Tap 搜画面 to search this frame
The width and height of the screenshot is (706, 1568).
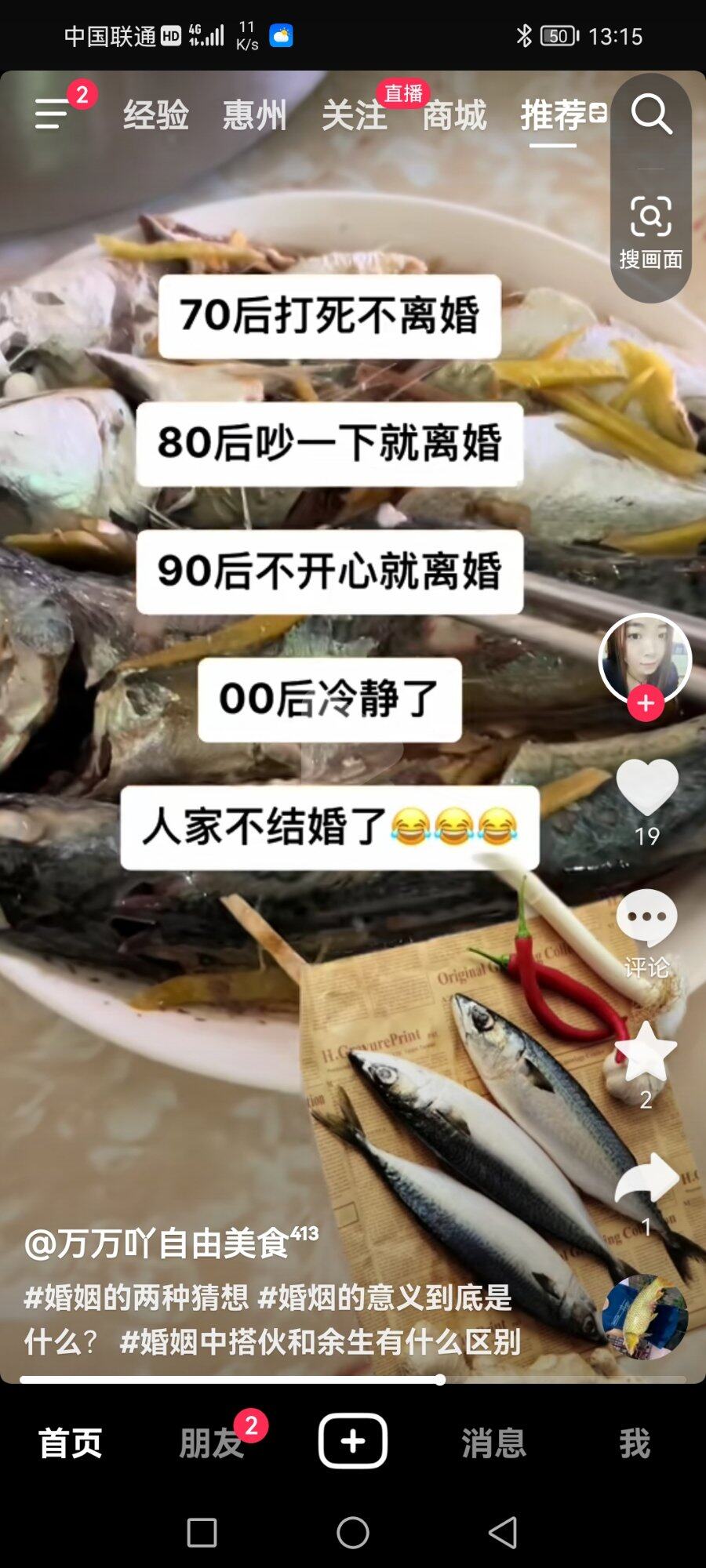tap(650, 232)
